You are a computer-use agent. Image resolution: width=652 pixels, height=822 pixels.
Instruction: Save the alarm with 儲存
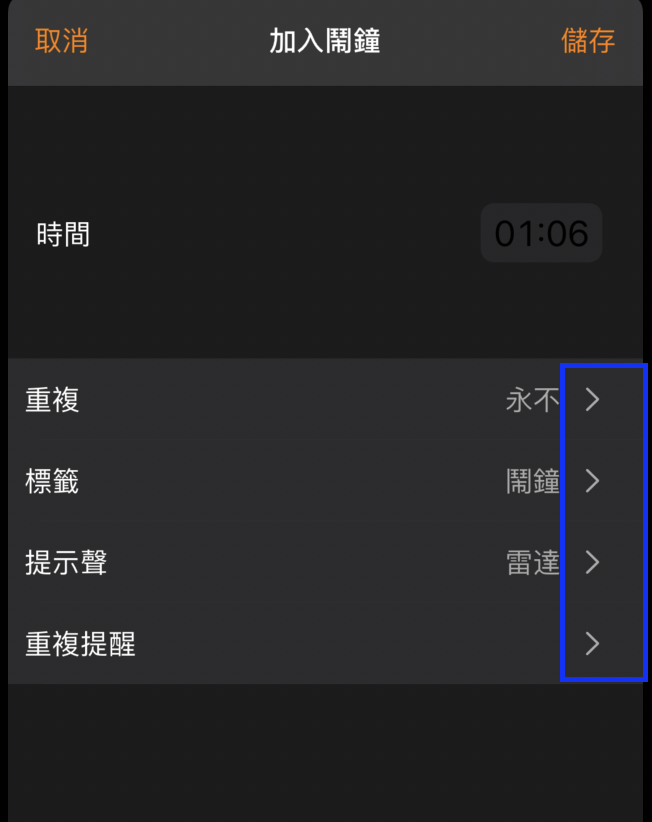pyautogui.click(x=588, y=41)
